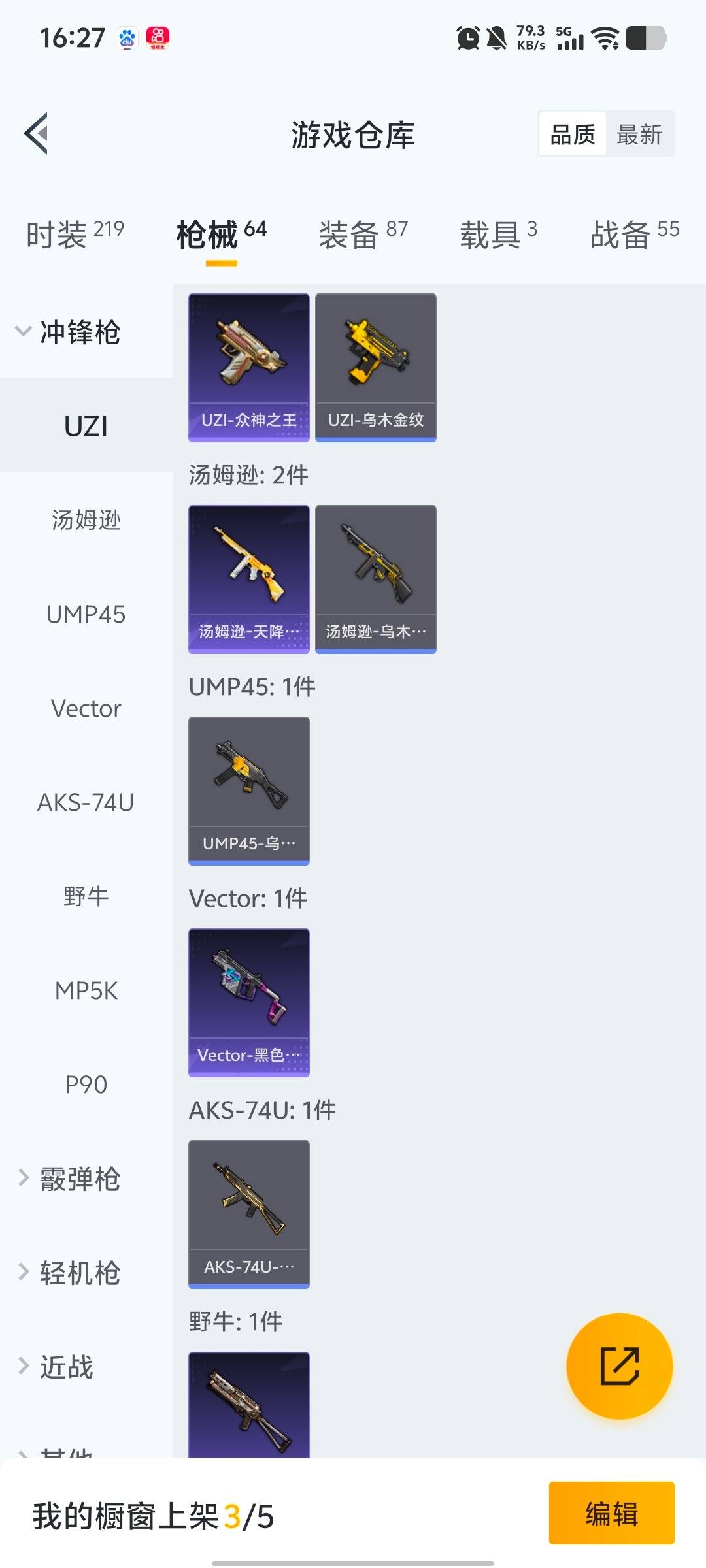Open the 汤姆逊-天降 skin card
Viewport: 706px width, 1568px height.
coord(248,578)
